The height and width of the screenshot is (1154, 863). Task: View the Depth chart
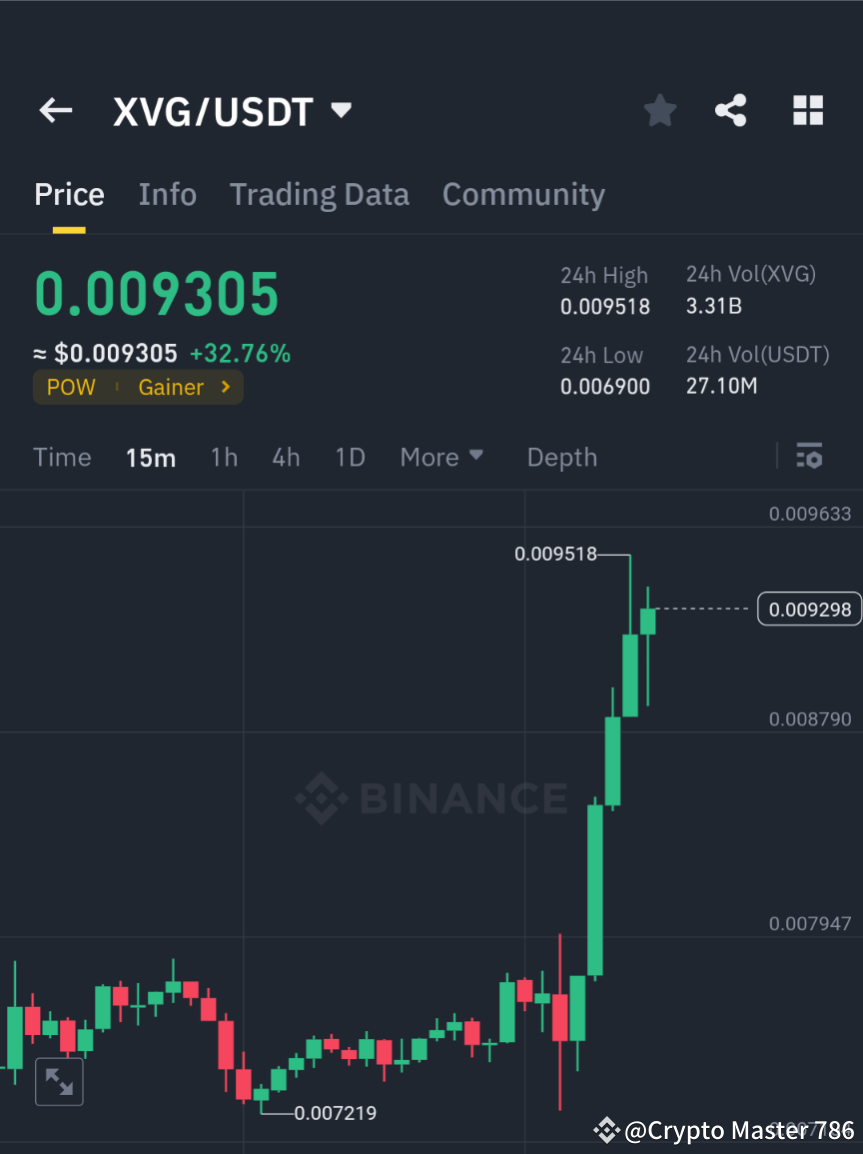(561, 457)
